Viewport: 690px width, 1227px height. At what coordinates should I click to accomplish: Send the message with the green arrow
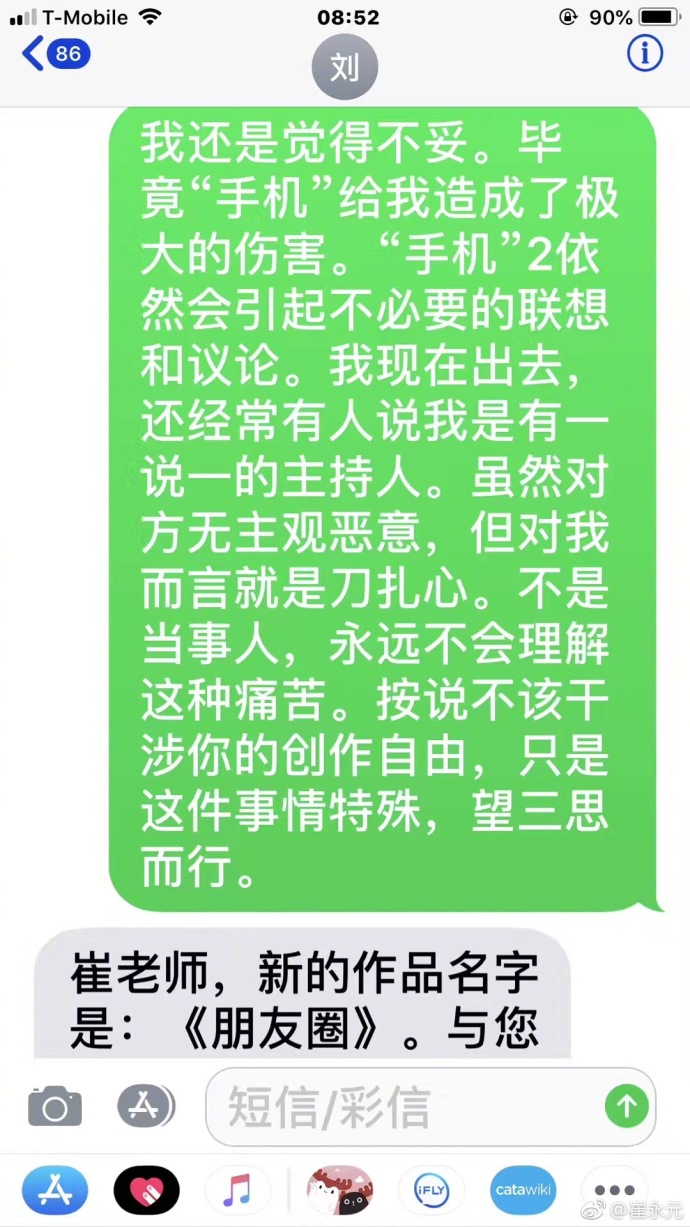(x=627, y=1106)
